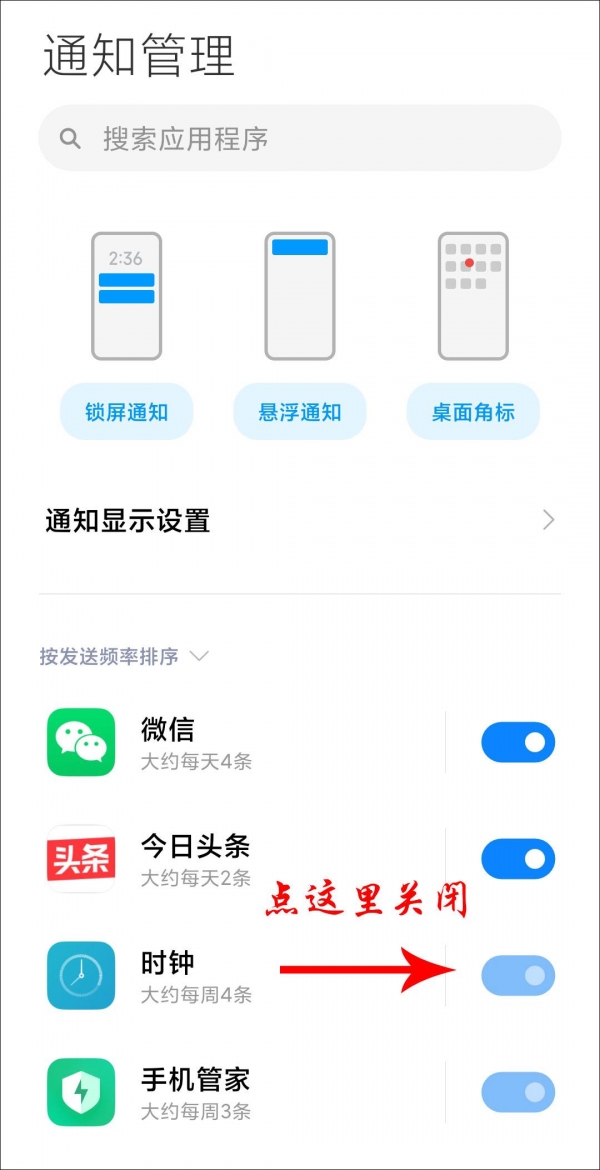Open 通知显示设置
Screen dimensions: 600x1170
coord(300,521)
